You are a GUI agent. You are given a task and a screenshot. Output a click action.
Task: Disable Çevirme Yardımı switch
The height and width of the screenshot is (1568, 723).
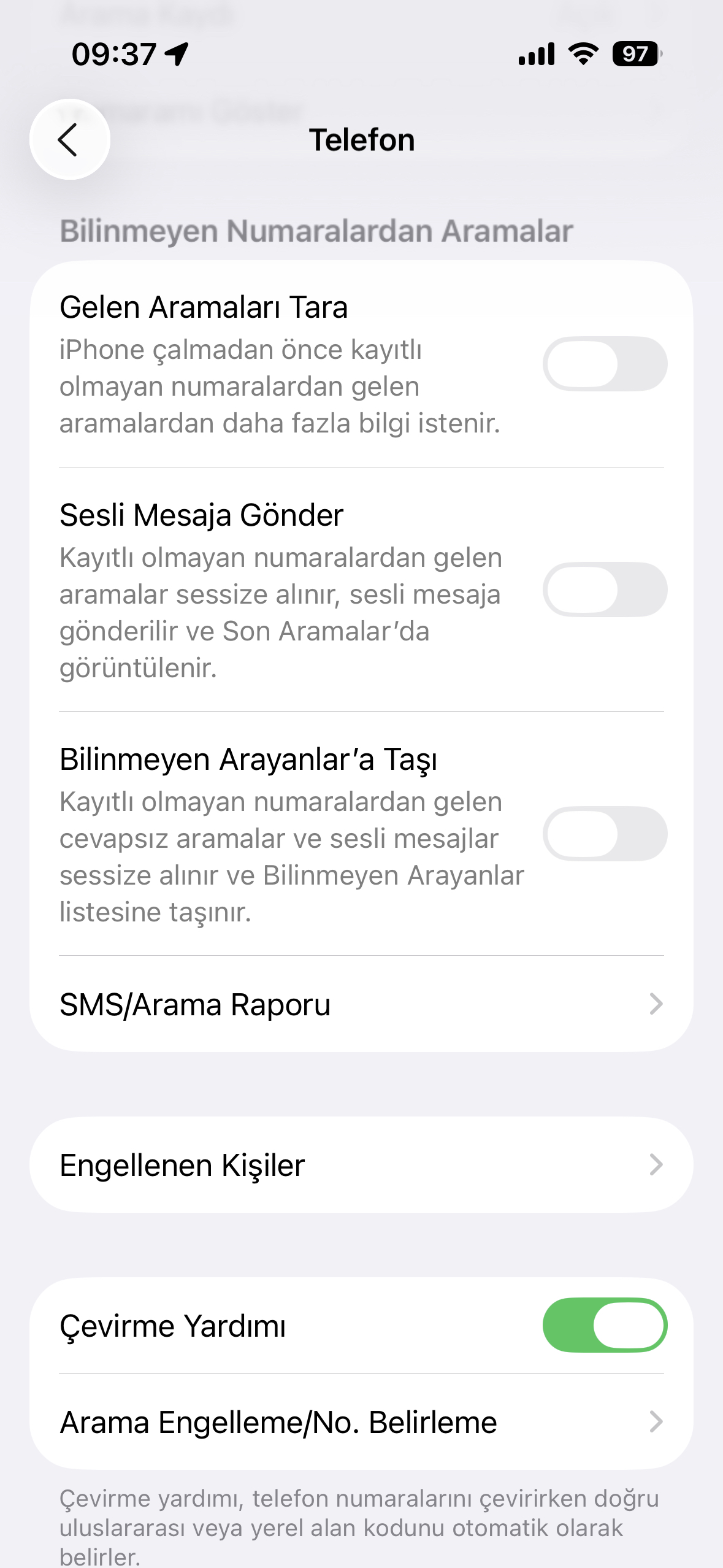point(605,1325)
